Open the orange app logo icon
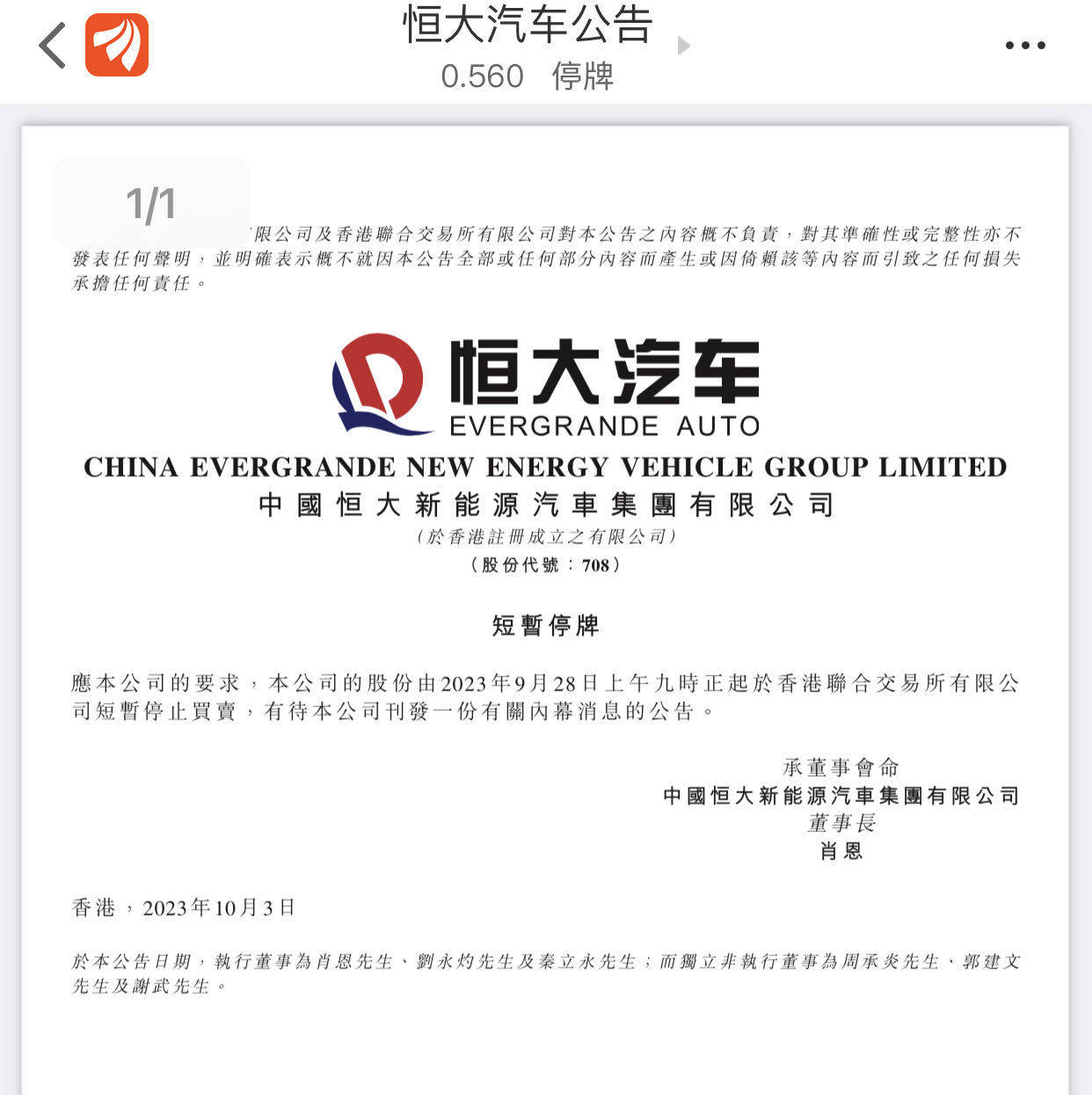The height and width of the screenshot is (1095, 1092). point(117,45)
